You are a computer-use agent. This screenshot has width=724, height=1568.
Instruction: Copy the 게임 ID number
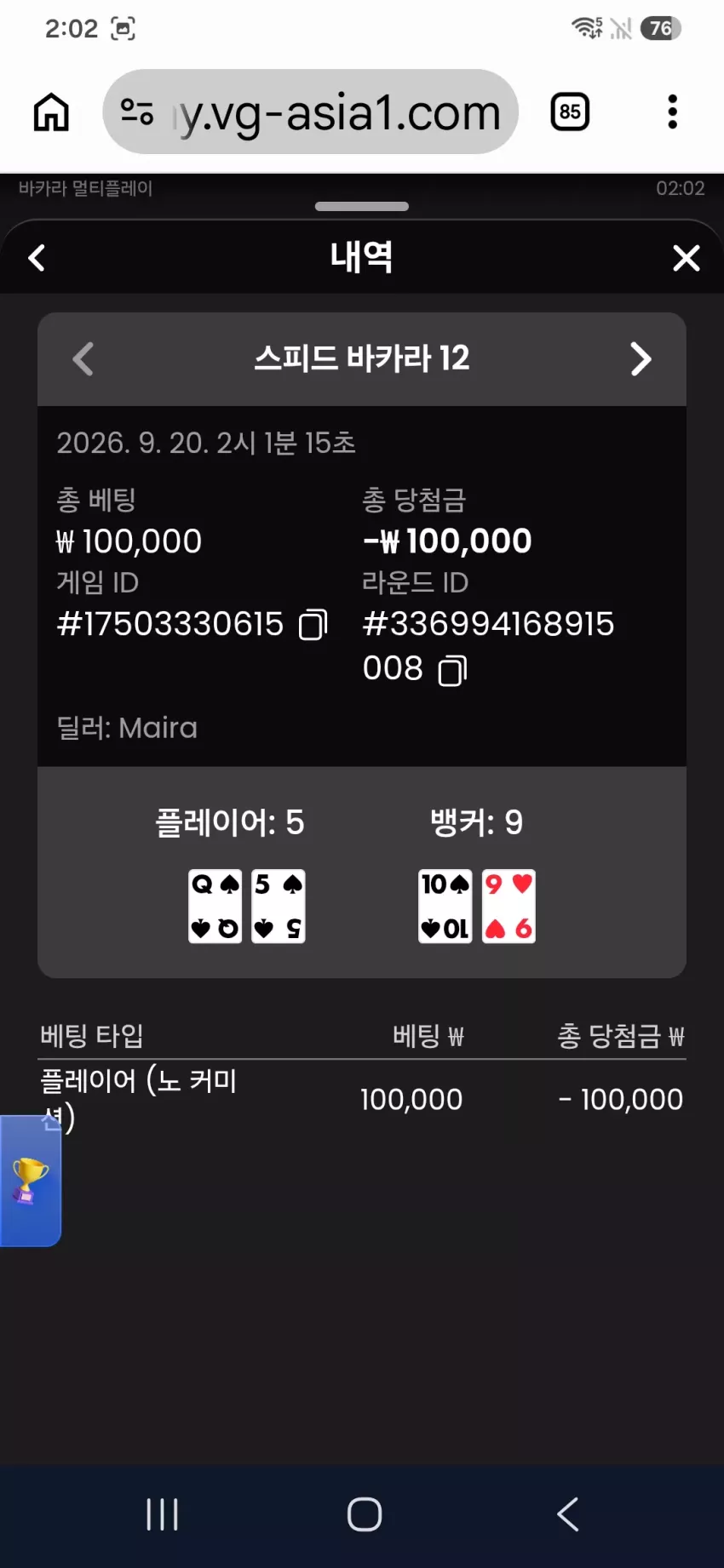(313, 625)
